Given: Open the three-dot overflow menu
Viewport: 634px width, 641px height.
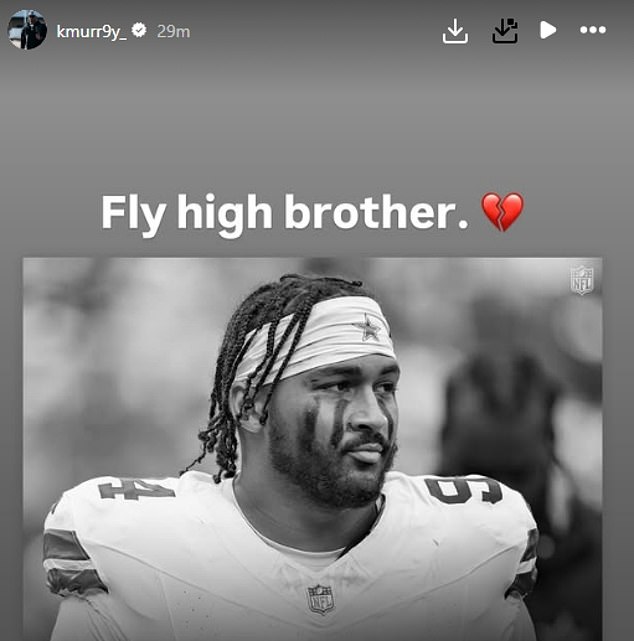Looking at the screenshot, I should coord(593,30).
